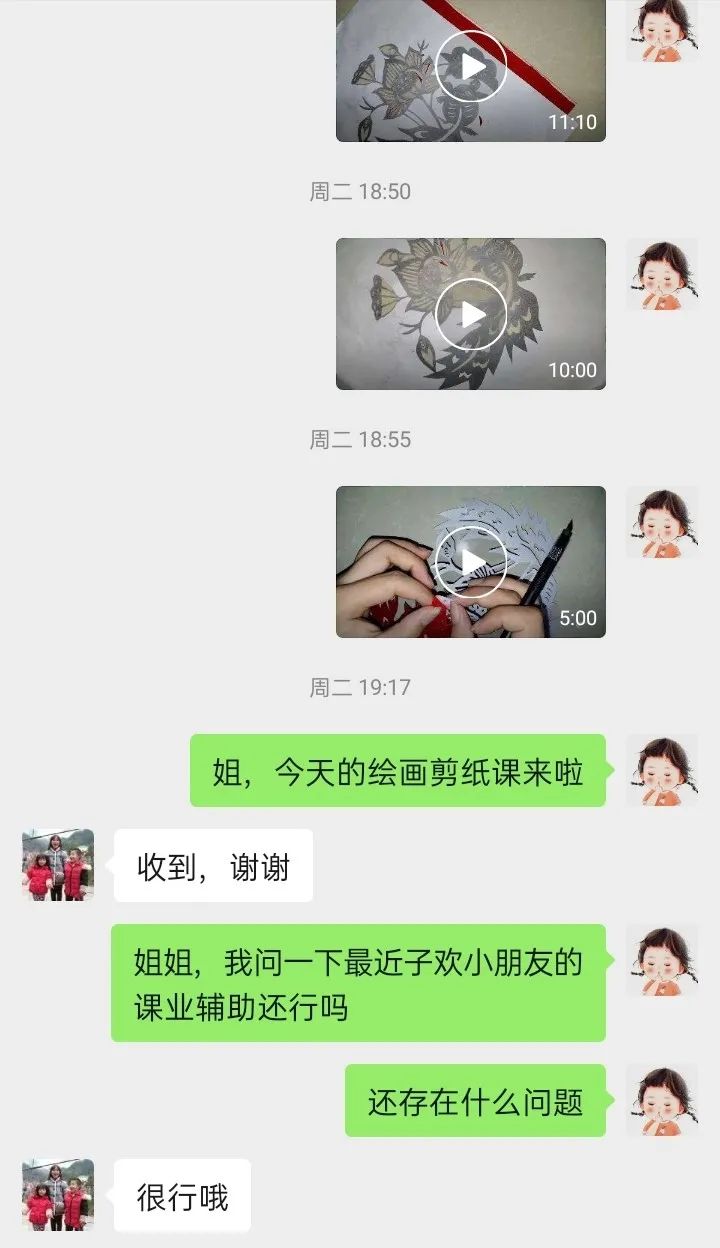Open sender's avatar beside 今天的绘画剪纸课来啦
The image size is (720, 1248).
click(x=662, y=770)
